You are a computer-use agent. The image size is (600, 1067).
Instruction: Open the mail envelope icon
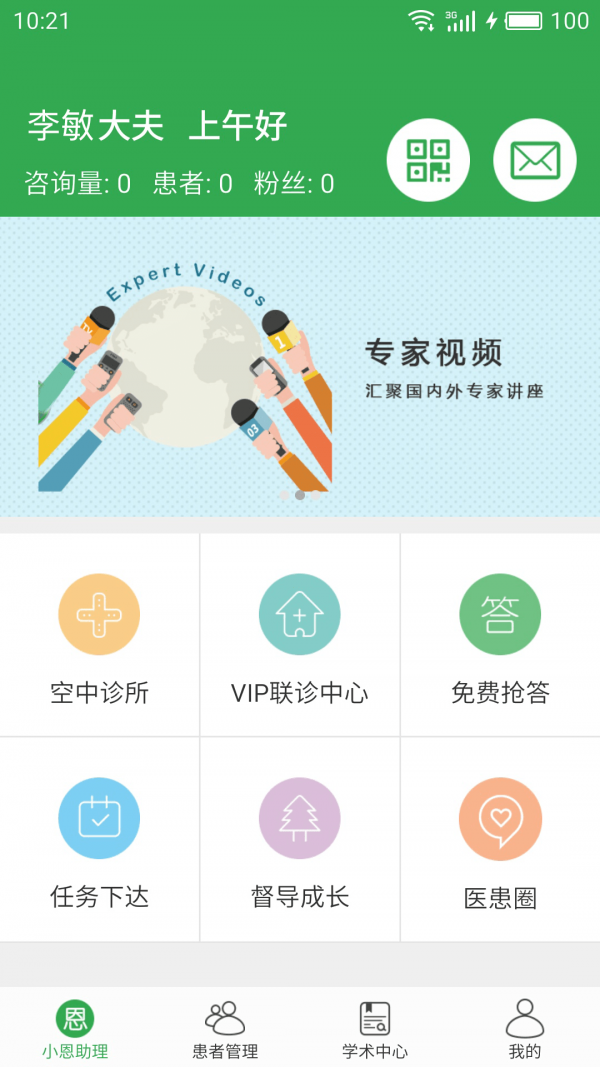[x=535, y=160]
